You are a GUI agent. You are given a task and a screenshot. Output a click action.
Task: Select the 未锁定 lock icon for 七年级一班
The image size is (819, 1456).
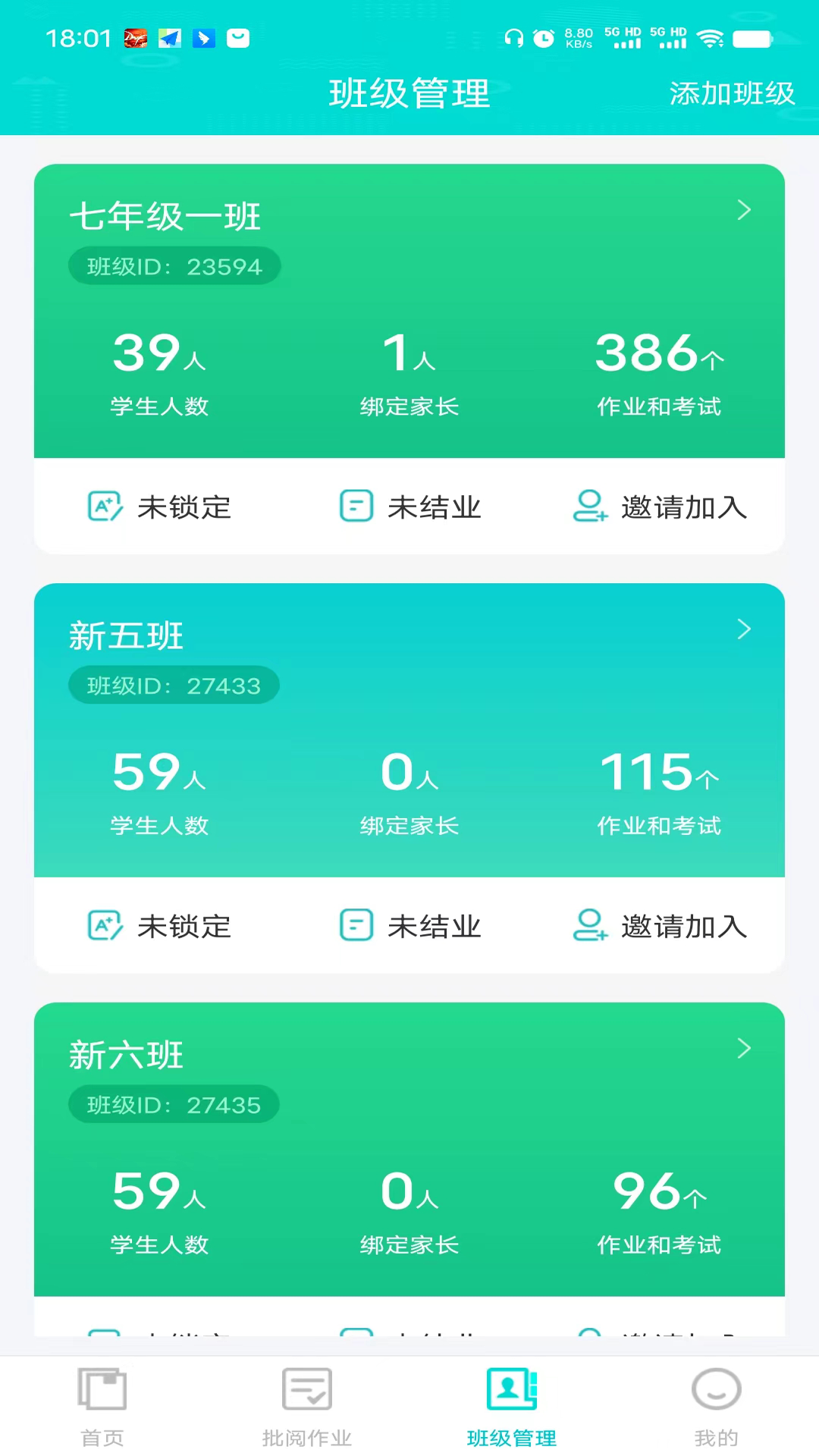pos(105,507)
